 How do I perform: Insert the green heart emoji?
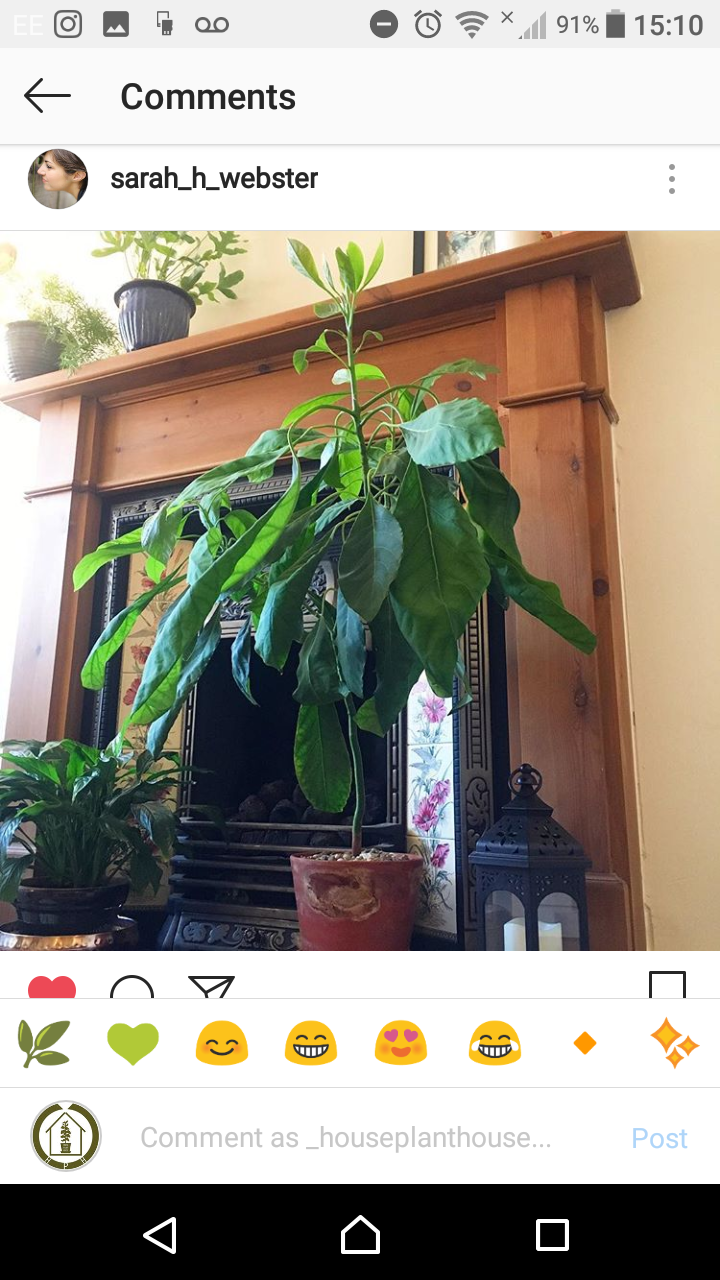pos(133,1044)
